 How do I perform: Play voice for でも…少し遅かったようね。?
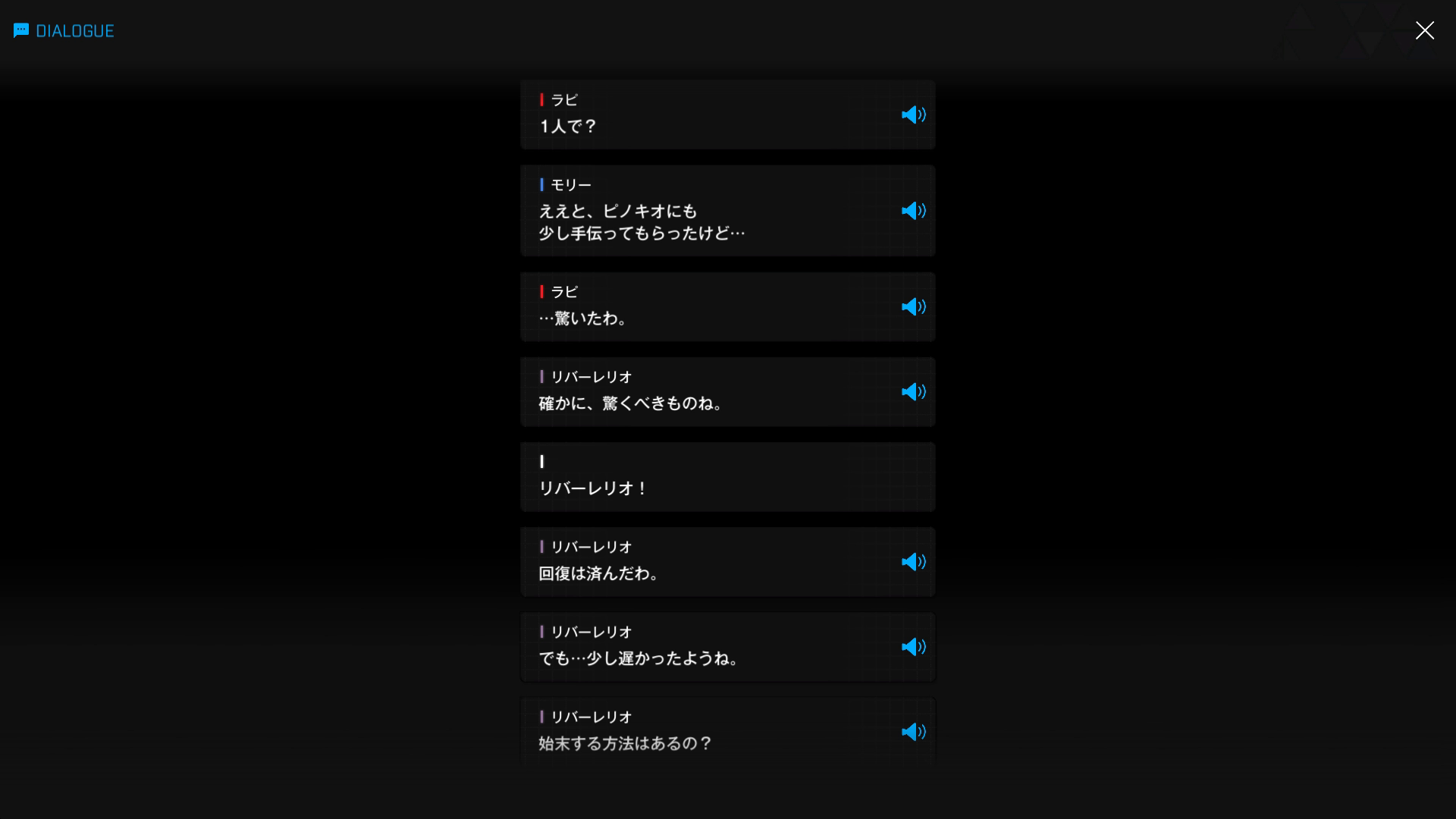(x=913, y=647)
